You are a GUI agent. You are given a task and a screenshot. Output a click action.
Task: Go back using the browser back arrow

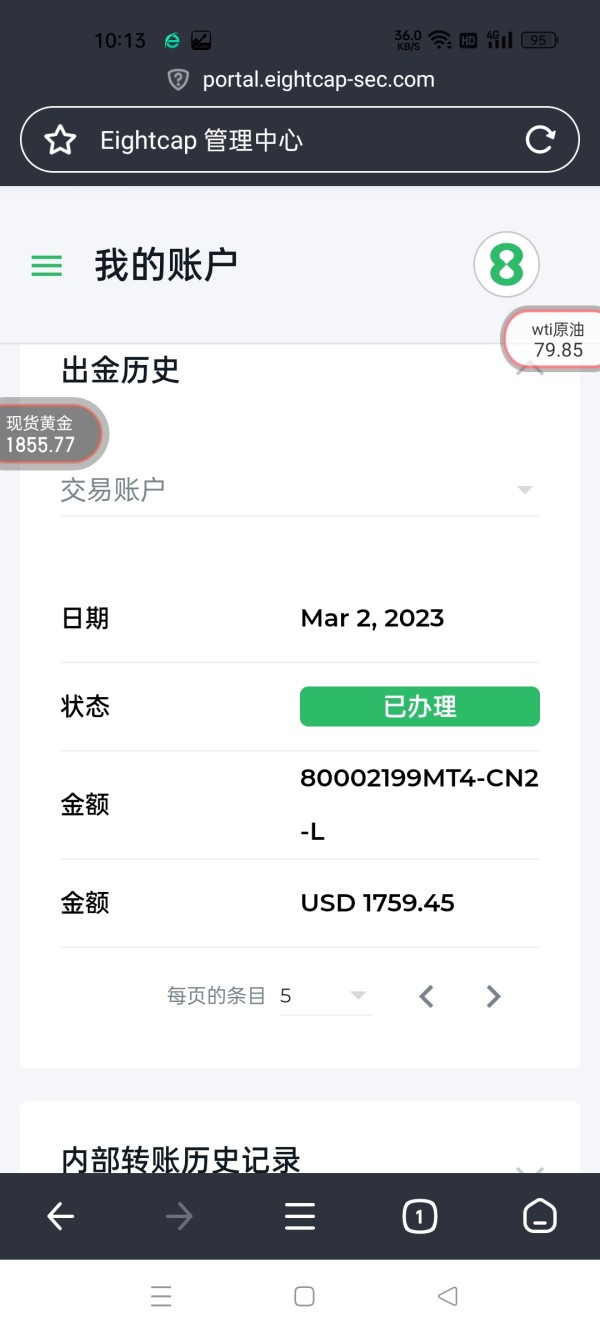pyautogui.click(x=61, y=1216)
